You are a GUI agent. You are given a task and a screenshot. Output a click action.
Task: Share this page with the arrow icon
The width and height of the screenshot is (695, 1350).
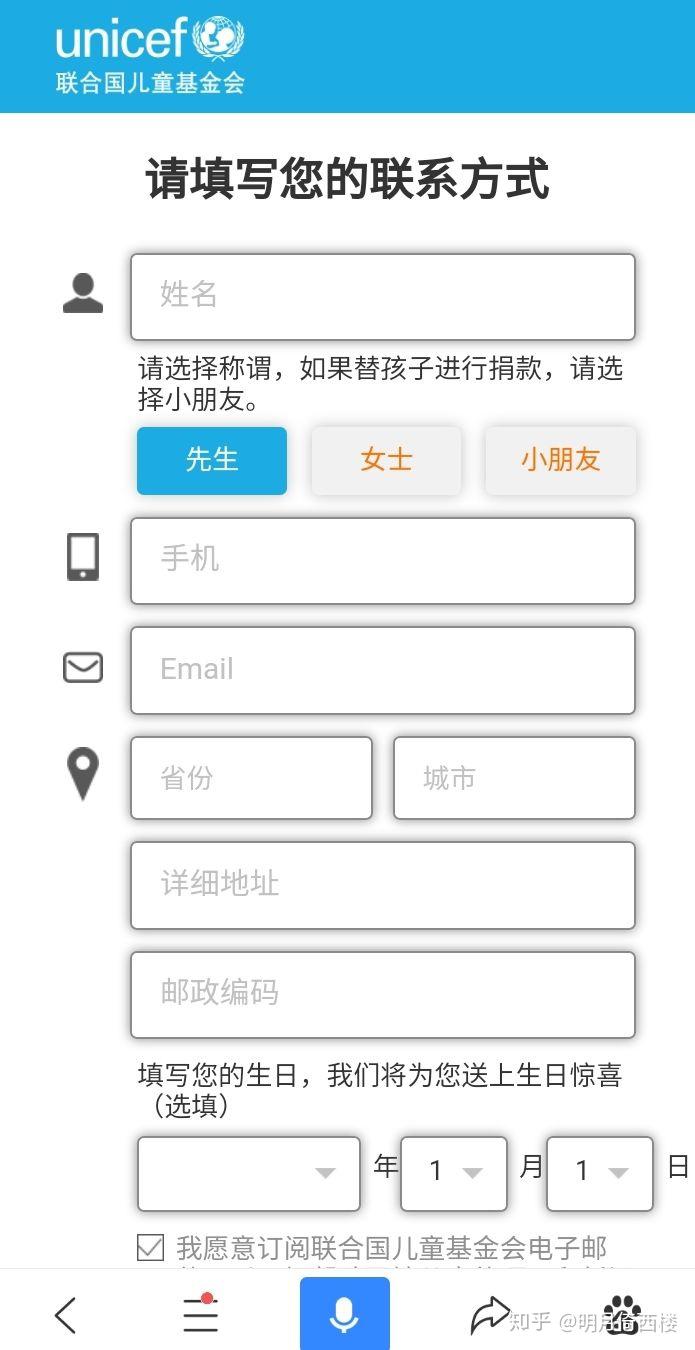pos(489,1315)
